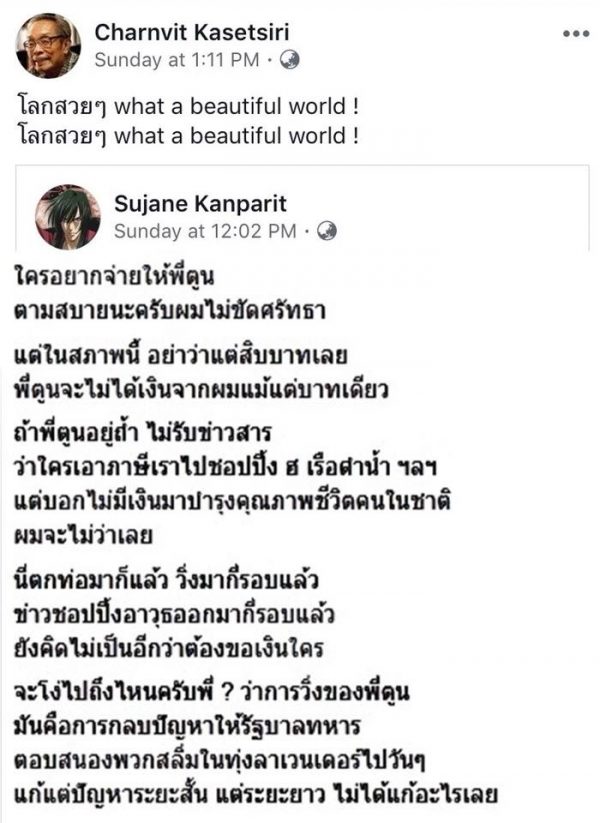Open the post options three-dot menu

point(576,35)
